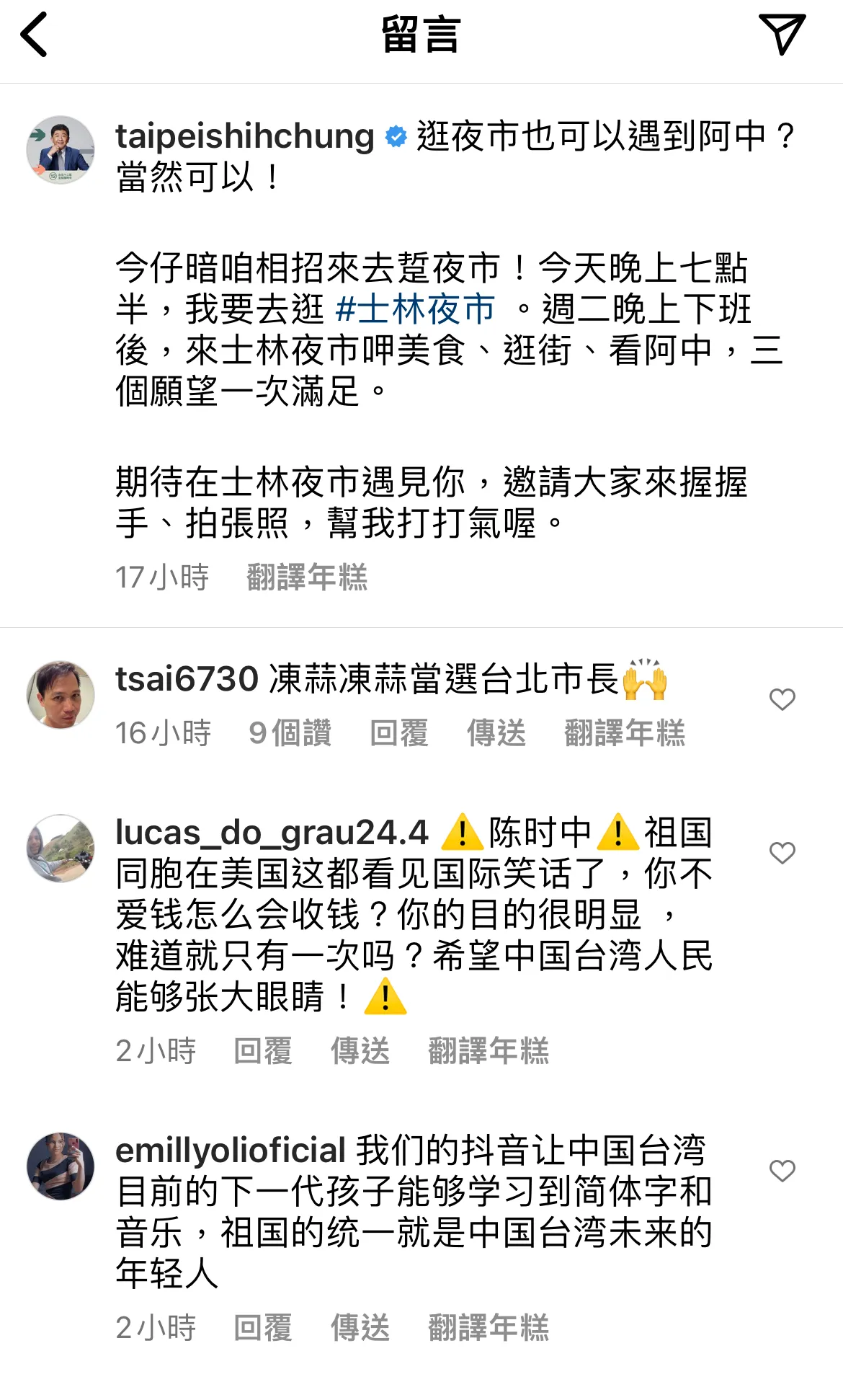Translate tsai6730's comment
The height and width of the screenshot is (1400, 843).
pos(624,733)
